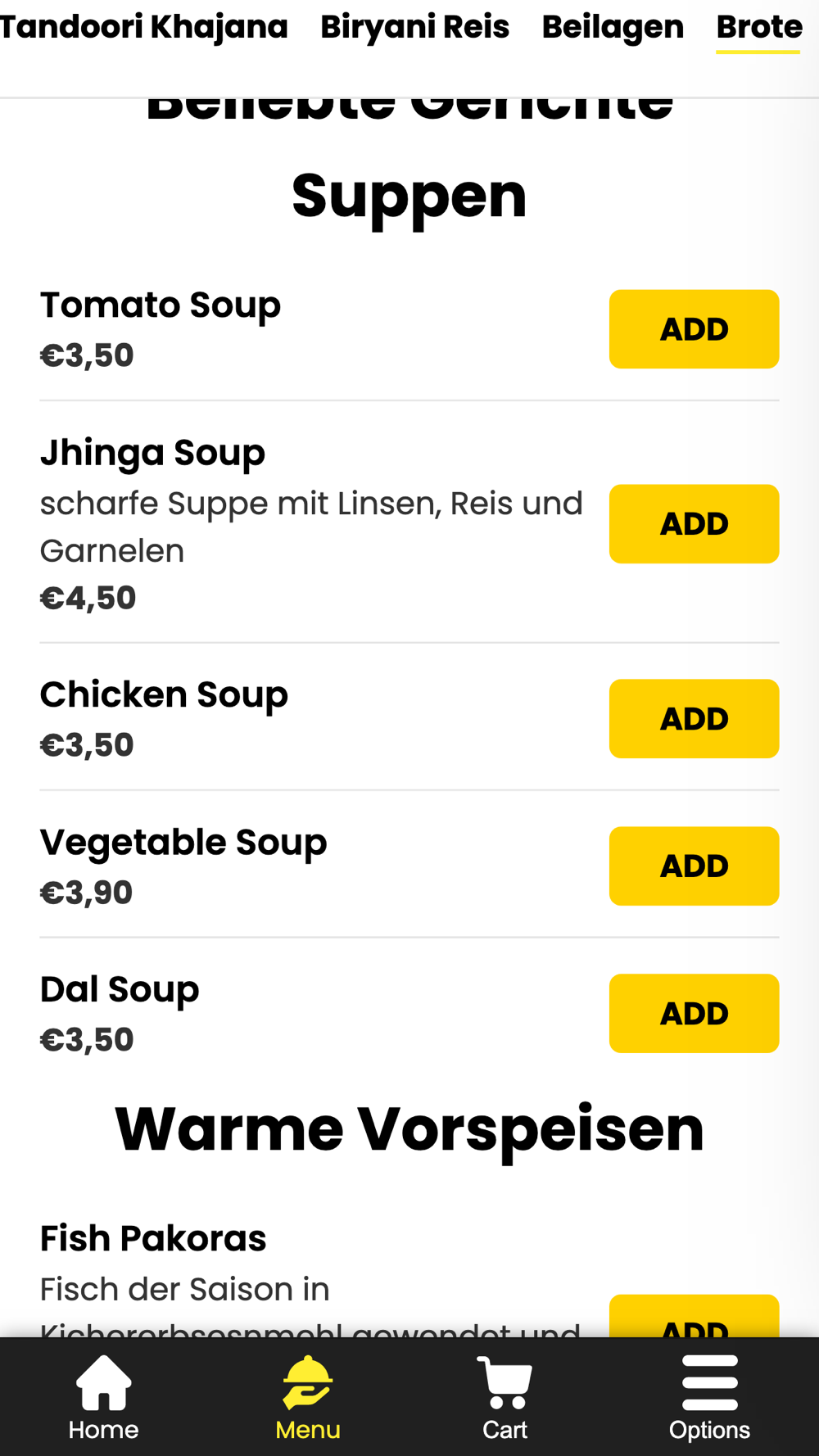View the Cart
819x1456 pixels.
[x=505, y=1398]
